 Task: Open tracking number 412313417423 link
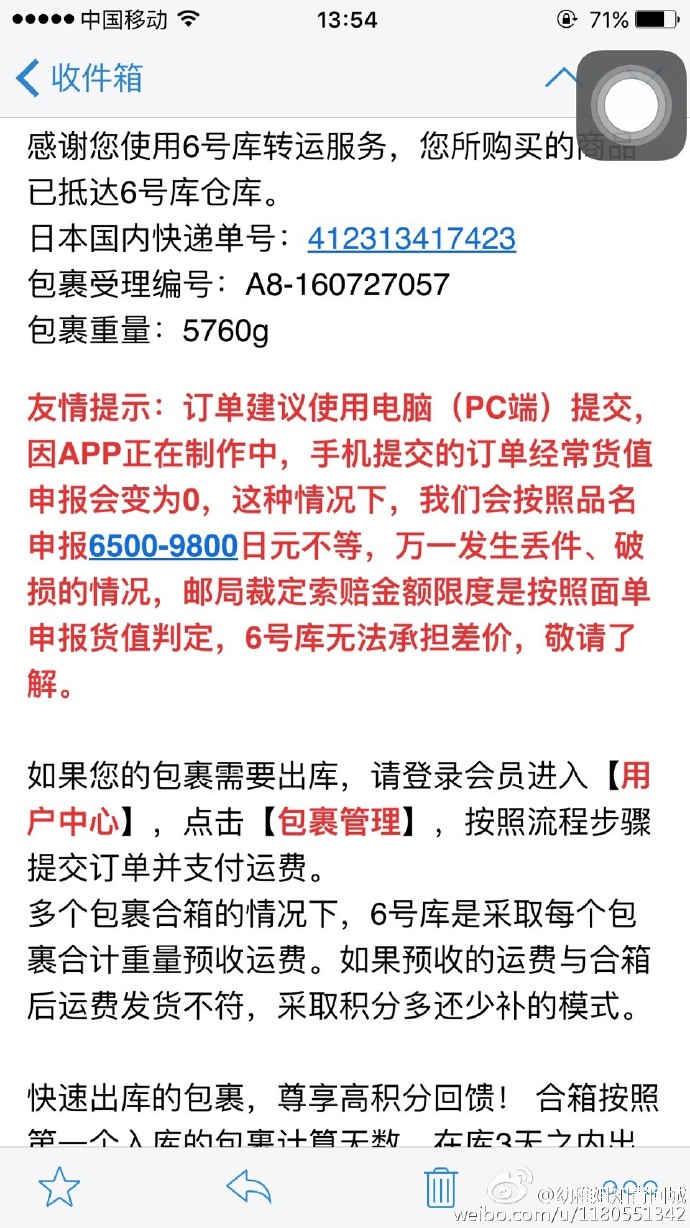click(x=411, y=238)
